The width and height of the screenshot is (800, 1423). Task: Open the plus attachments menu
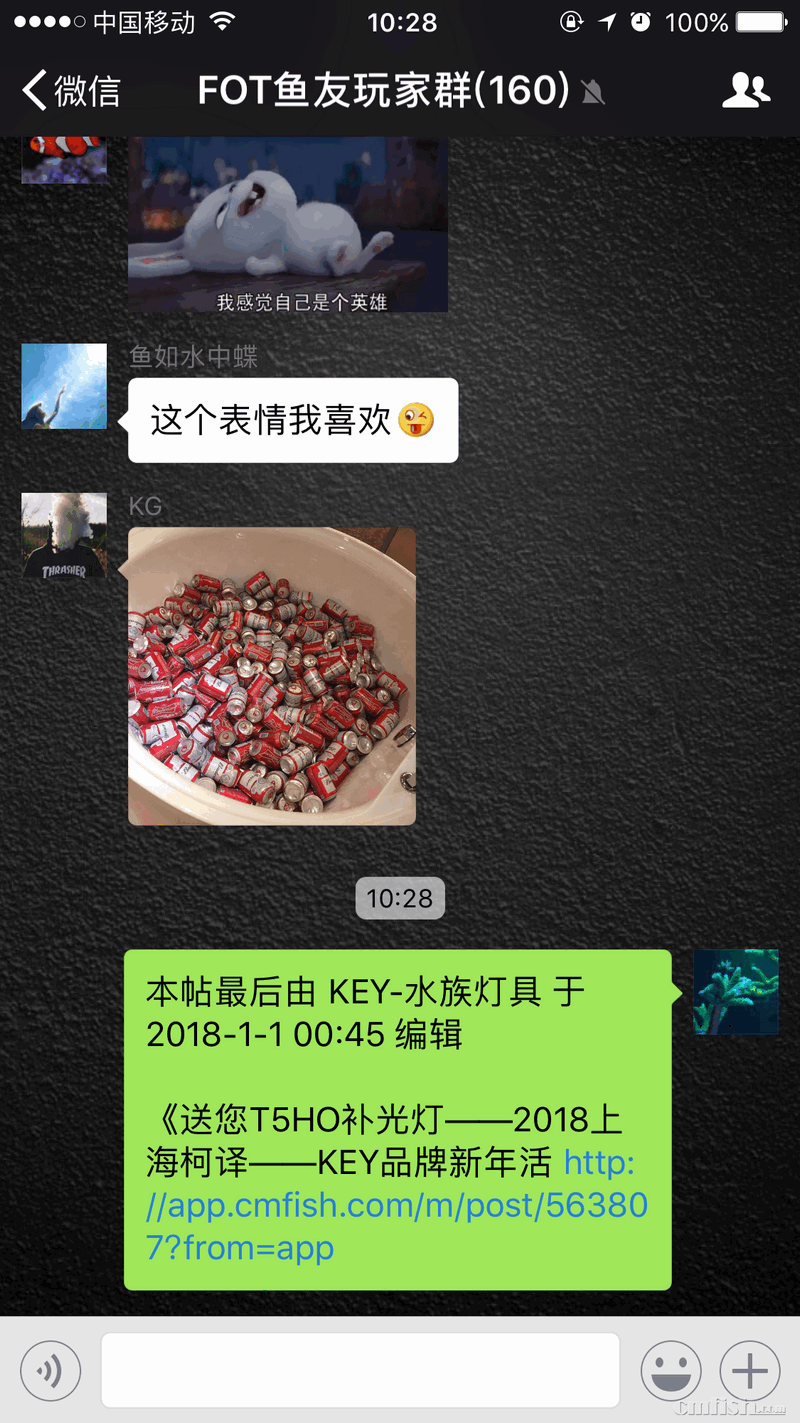click(750, 1370)
